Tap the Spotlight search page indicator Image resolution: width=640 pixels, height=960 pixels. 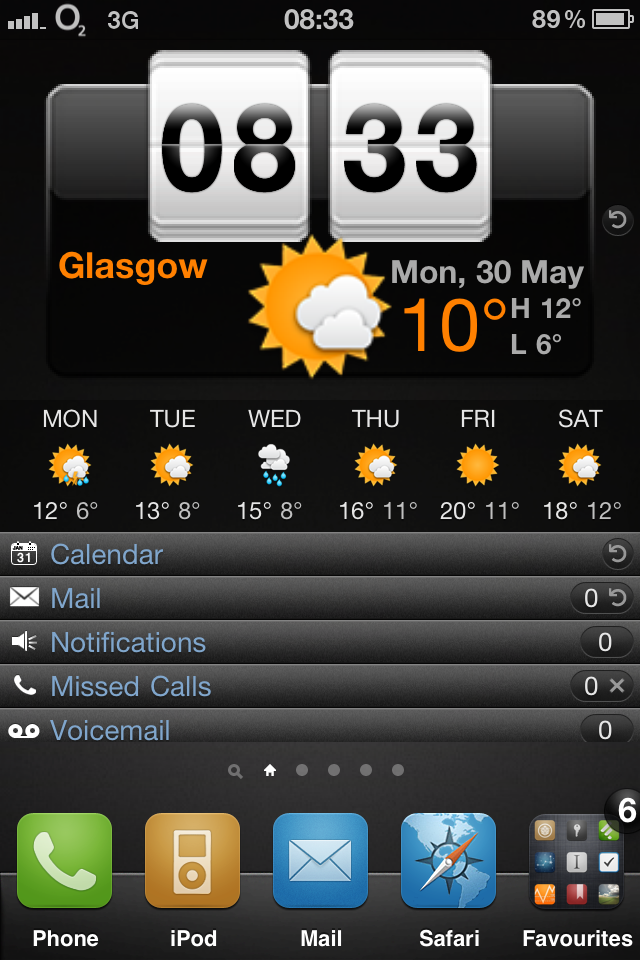pos(235,771)
